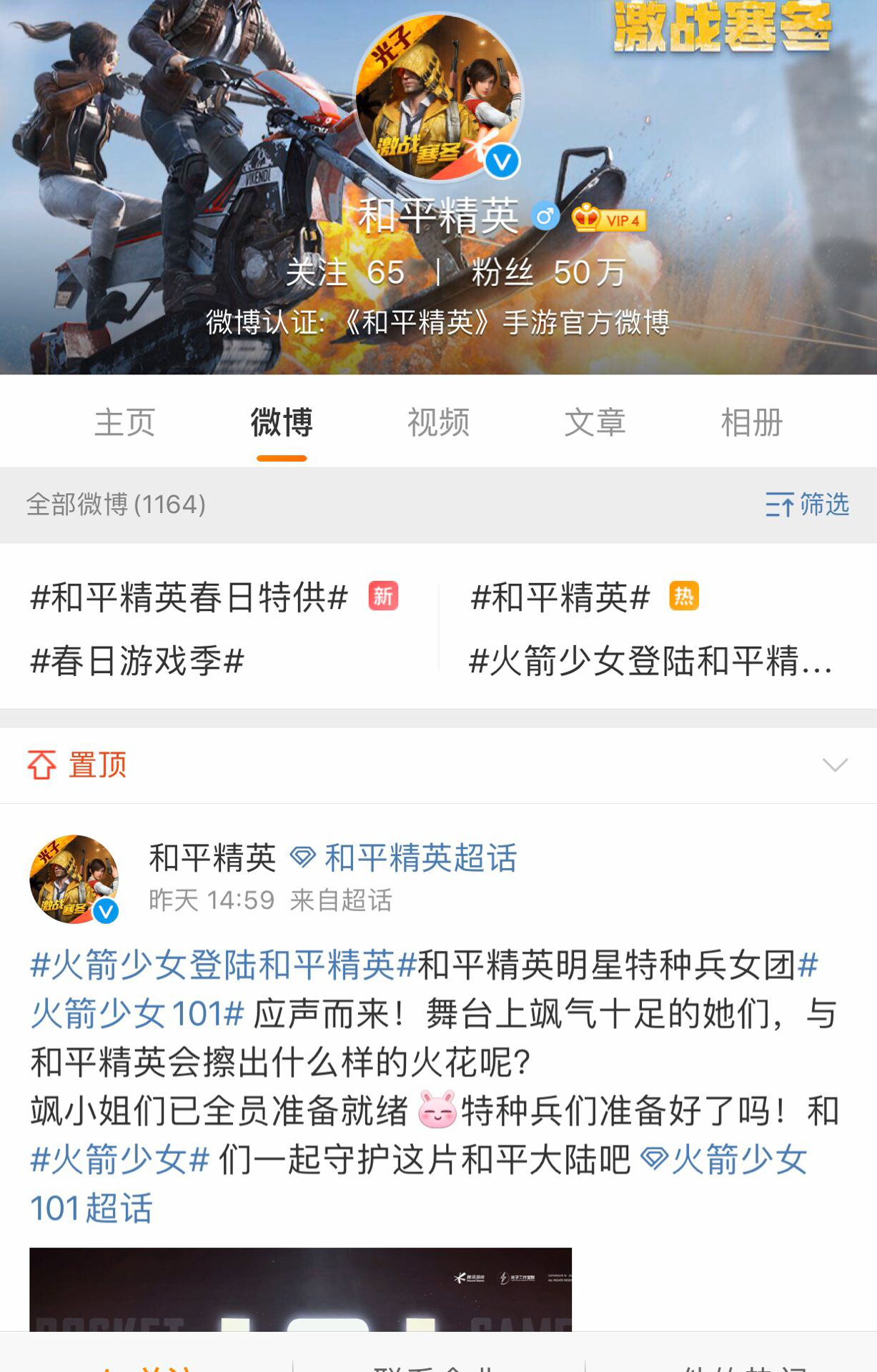
Task: View the #春日游戏季# topic
Action: pos(137,661)
